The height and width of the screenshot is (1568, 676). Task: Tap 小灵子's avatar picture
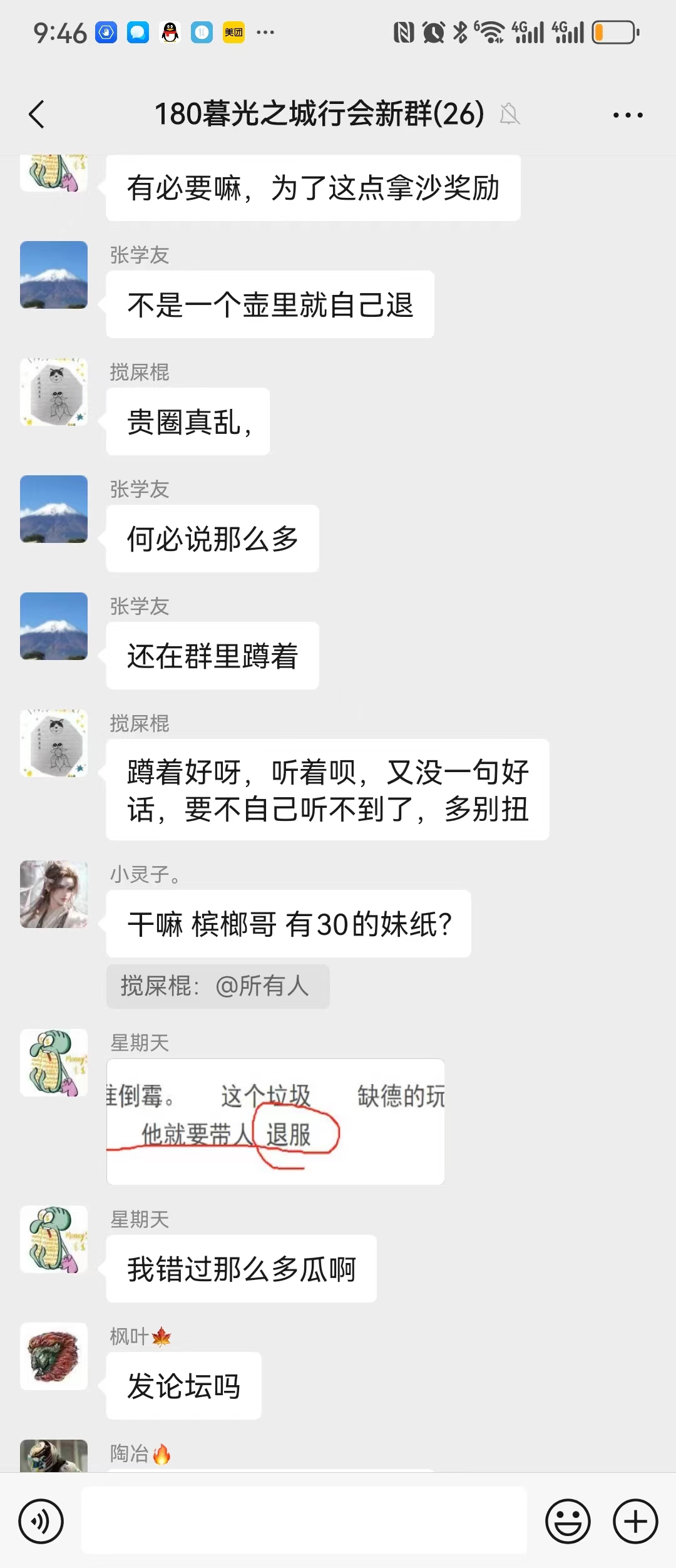[54, 895]
